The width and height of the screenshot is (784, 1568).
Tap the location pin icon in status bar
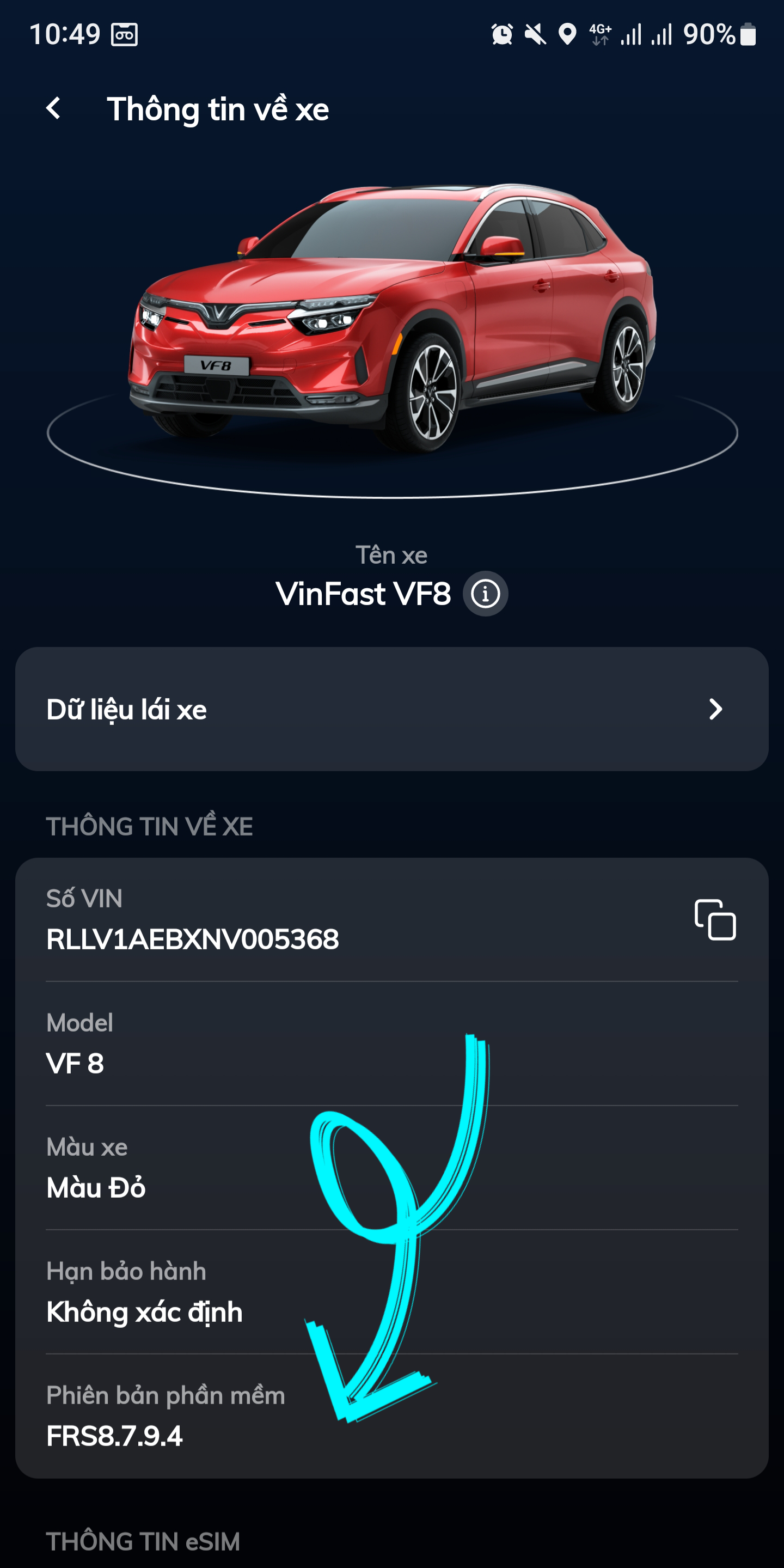567,35
